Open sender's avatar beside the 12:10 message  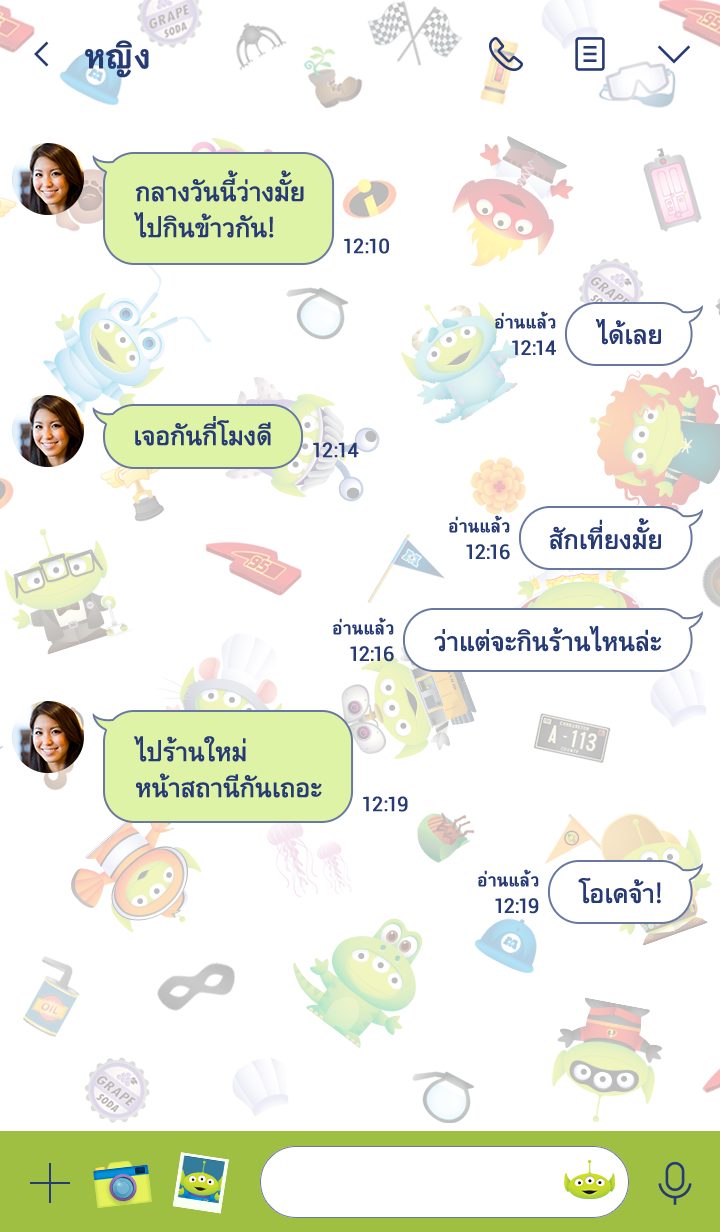(48, 179)
